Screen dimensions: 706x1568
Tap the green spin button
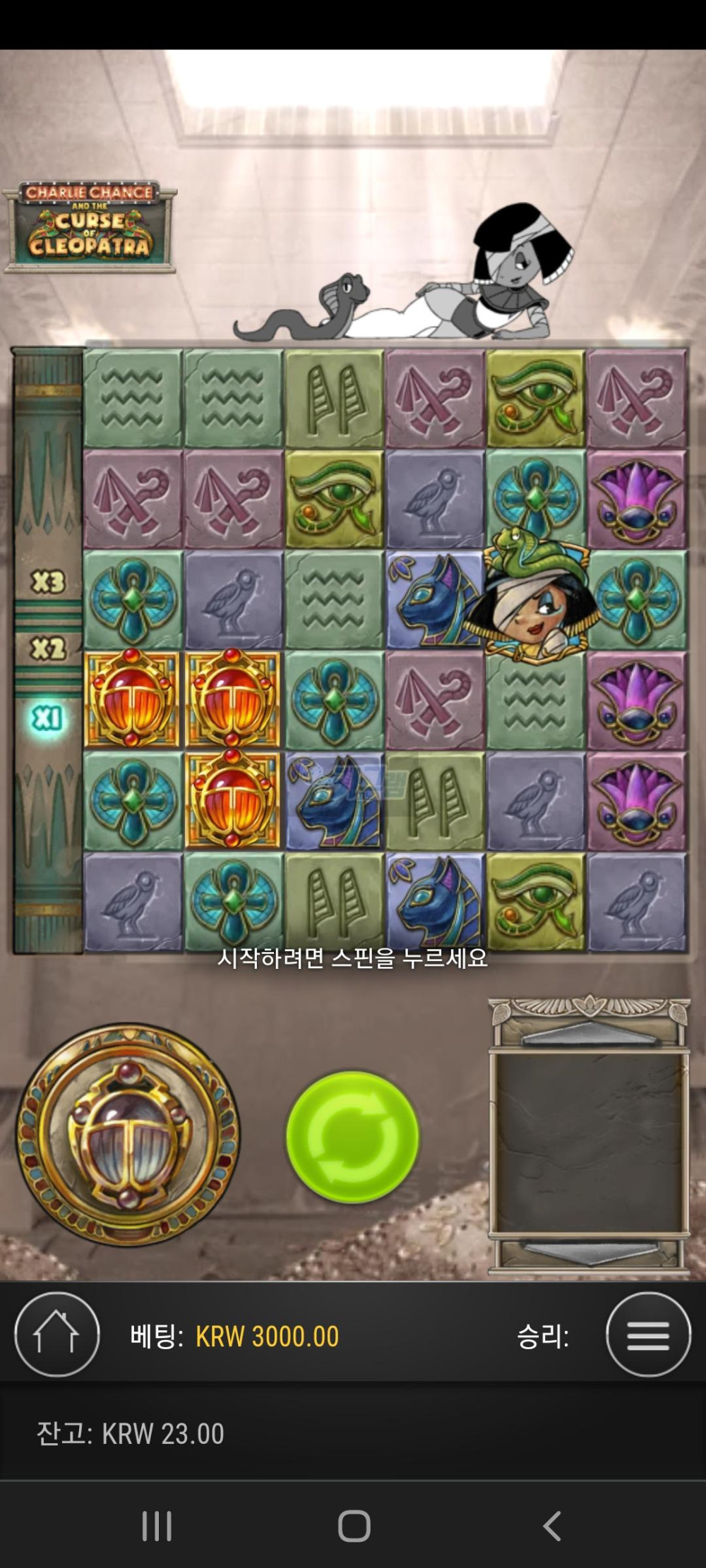tap(352, 1136)
